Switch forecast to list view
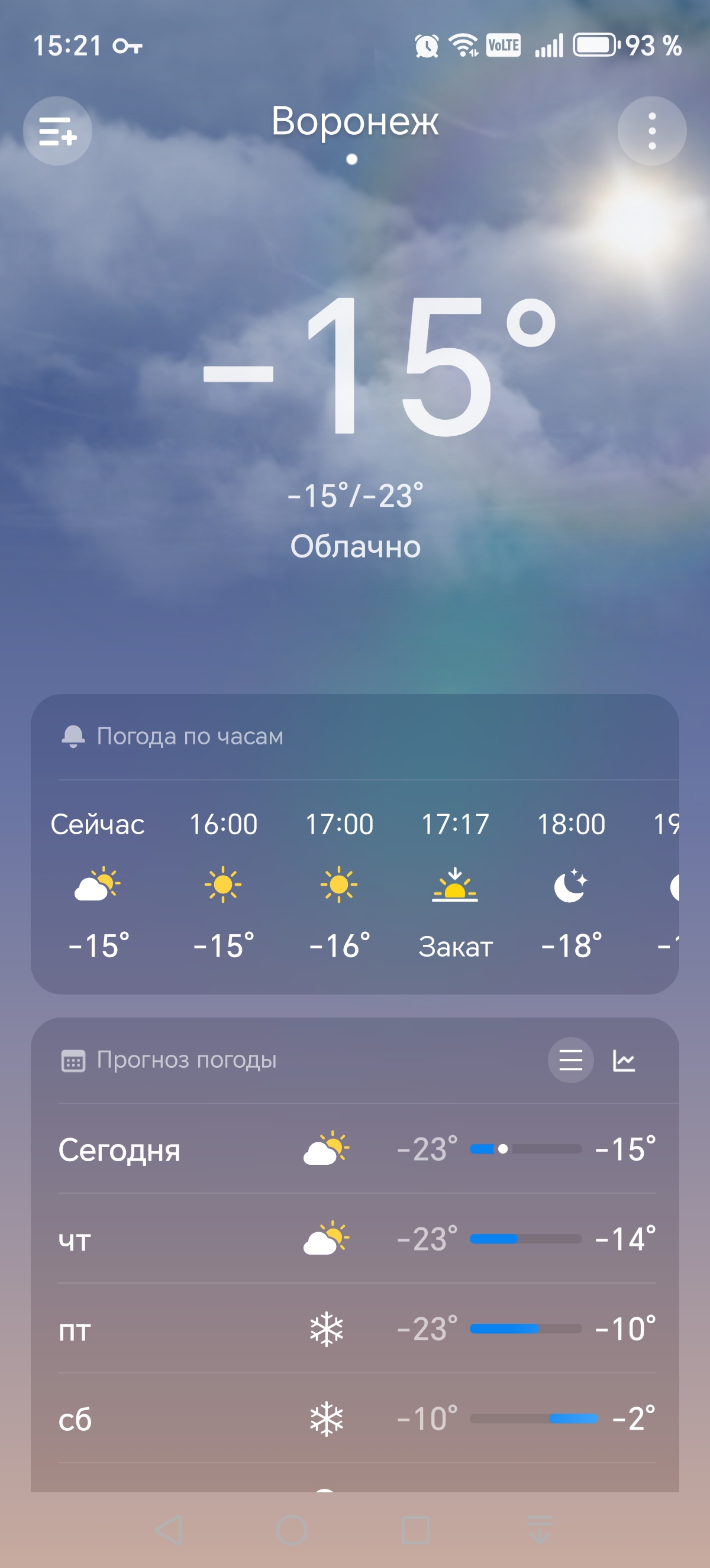This screenshot has width=710, height=1568. pyautogui.click(x=570, y=1060)
